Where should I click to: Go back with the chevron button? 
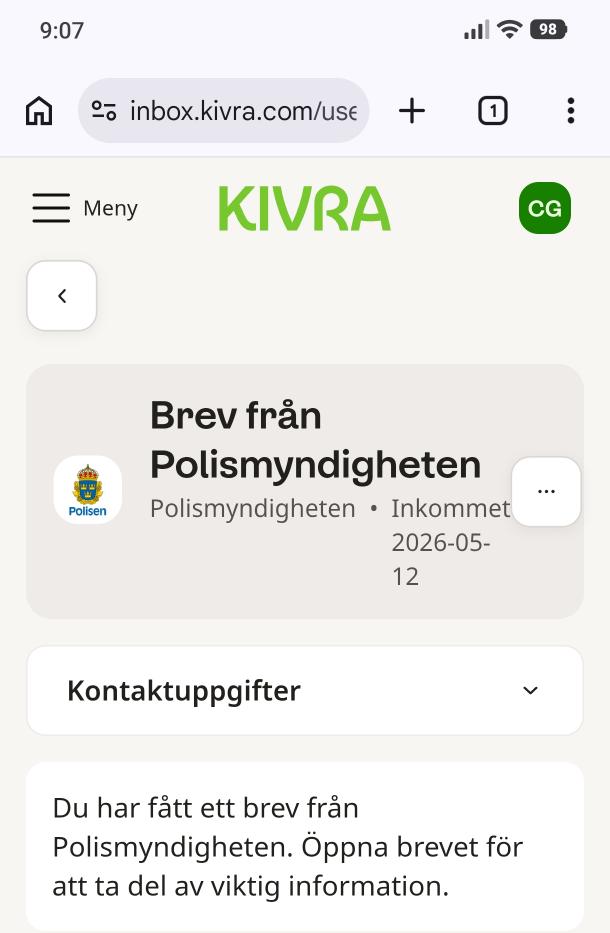(62, 296)
